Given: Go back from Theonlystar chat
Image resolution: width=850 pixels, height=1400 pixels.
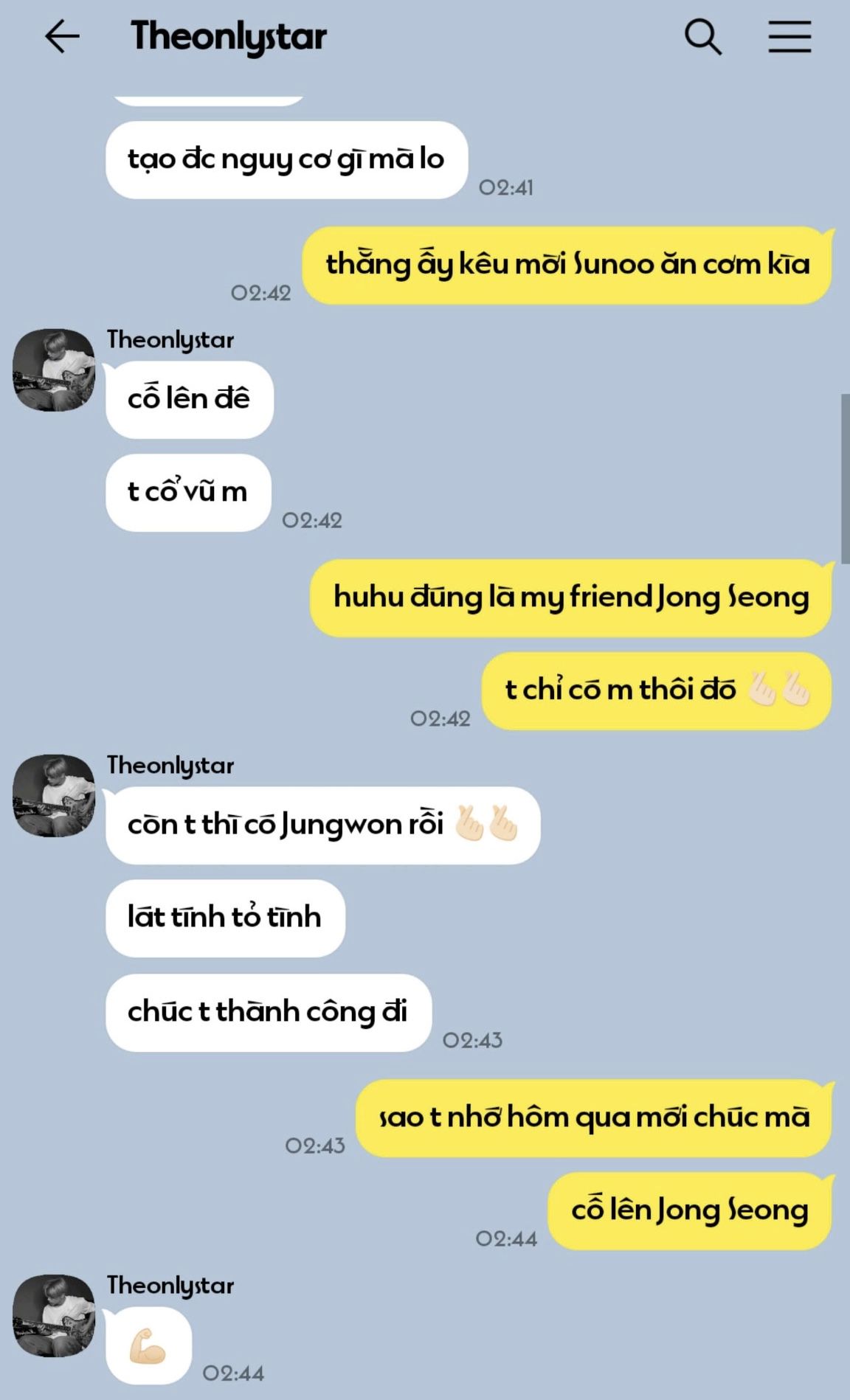Looking at the screenshot, I should (62, 37).
